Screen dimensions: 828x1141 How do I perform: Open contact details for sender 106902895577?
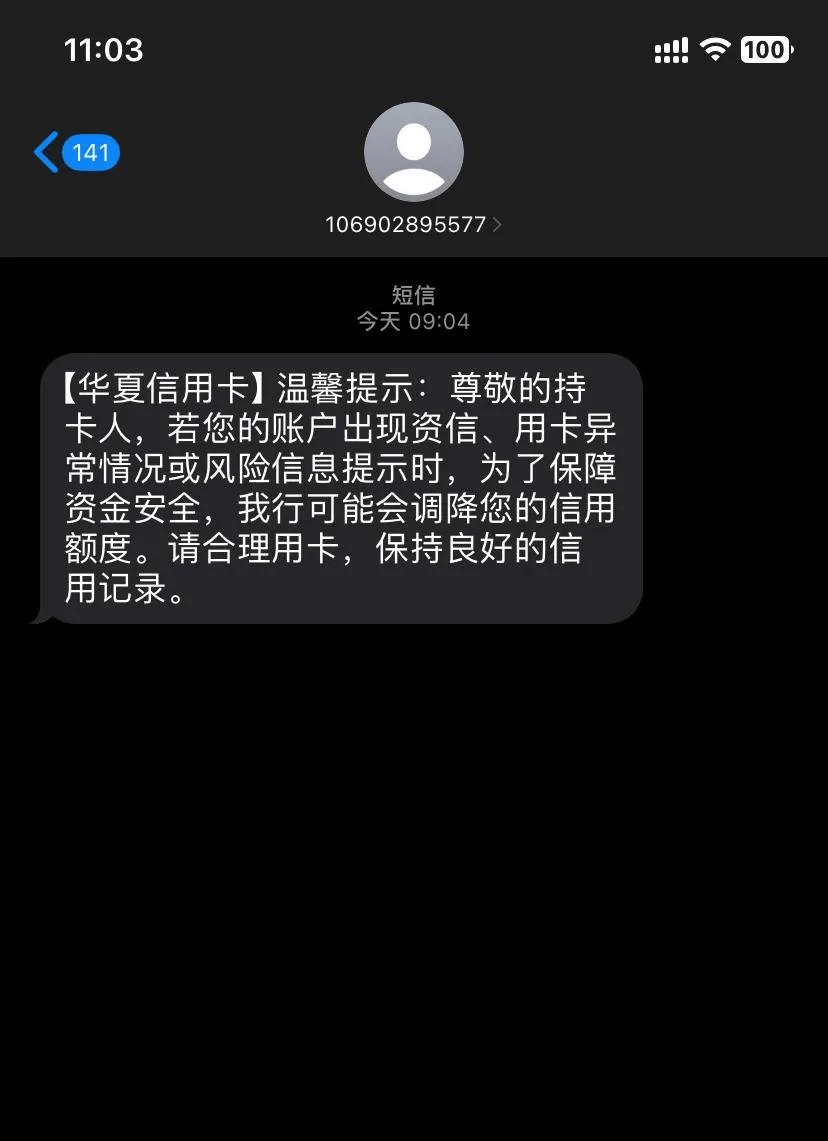tap(413, 224)
